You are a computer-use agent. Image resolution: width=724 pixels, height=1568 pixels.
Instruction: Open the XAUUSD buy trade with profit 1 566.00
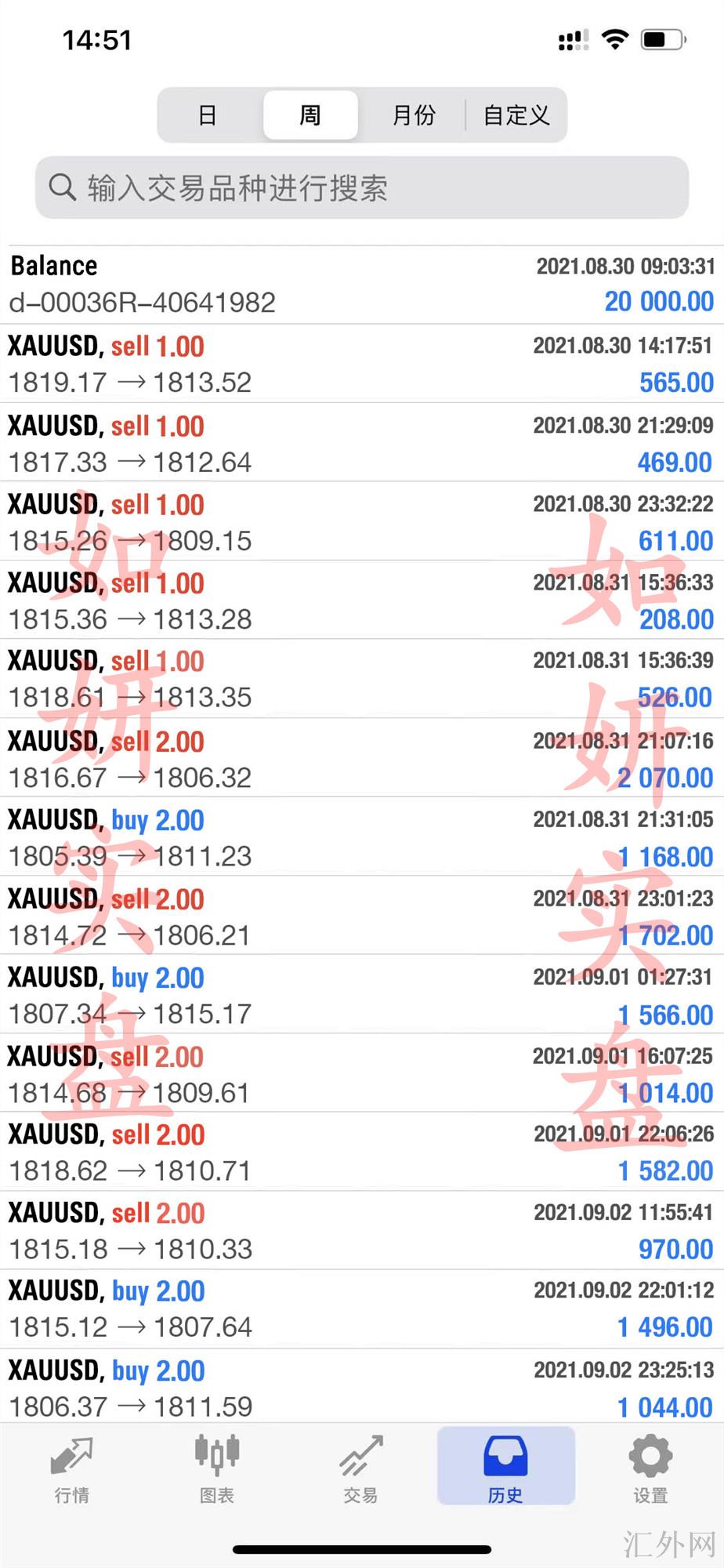point(361,995)
